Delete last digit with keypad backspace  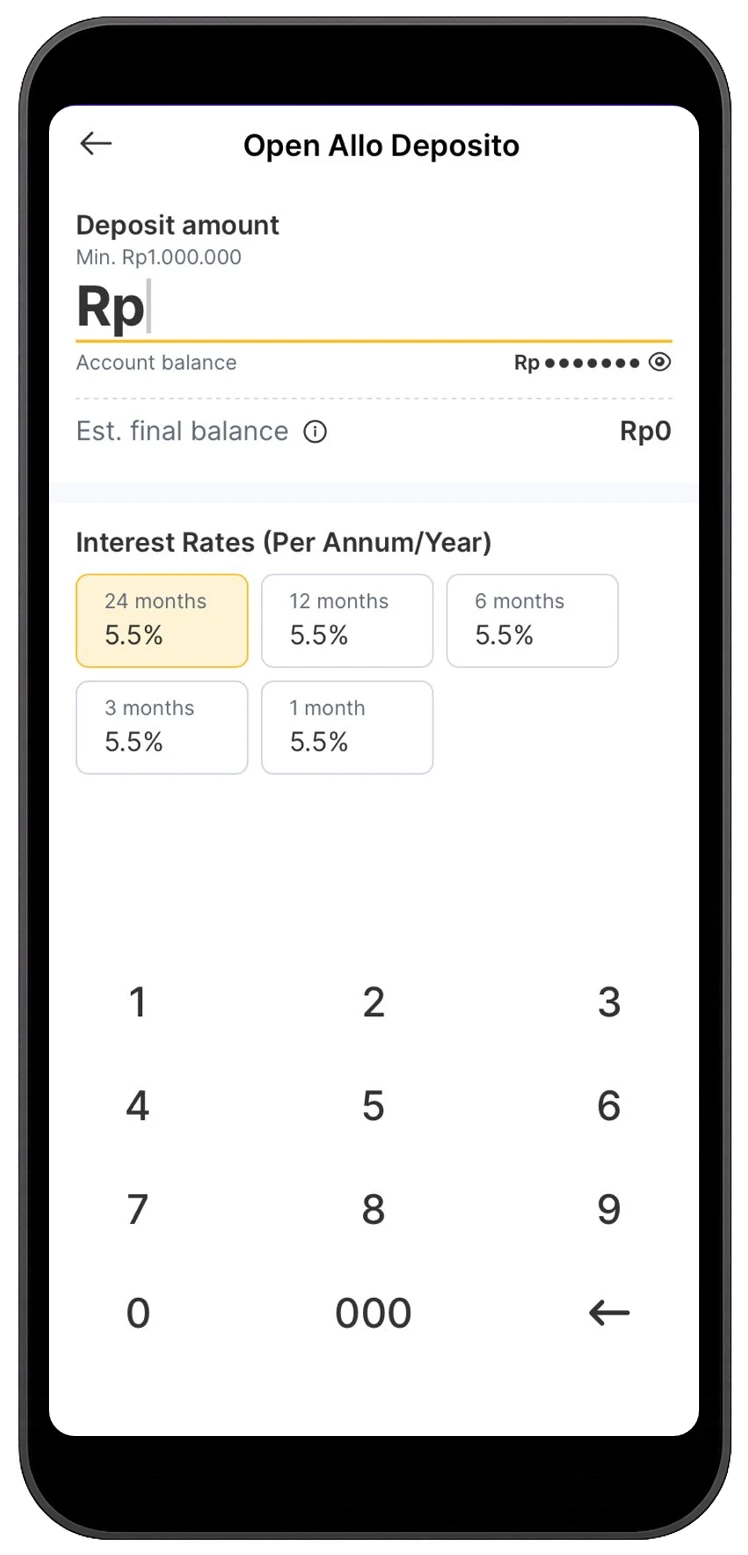click(609, 1313)
